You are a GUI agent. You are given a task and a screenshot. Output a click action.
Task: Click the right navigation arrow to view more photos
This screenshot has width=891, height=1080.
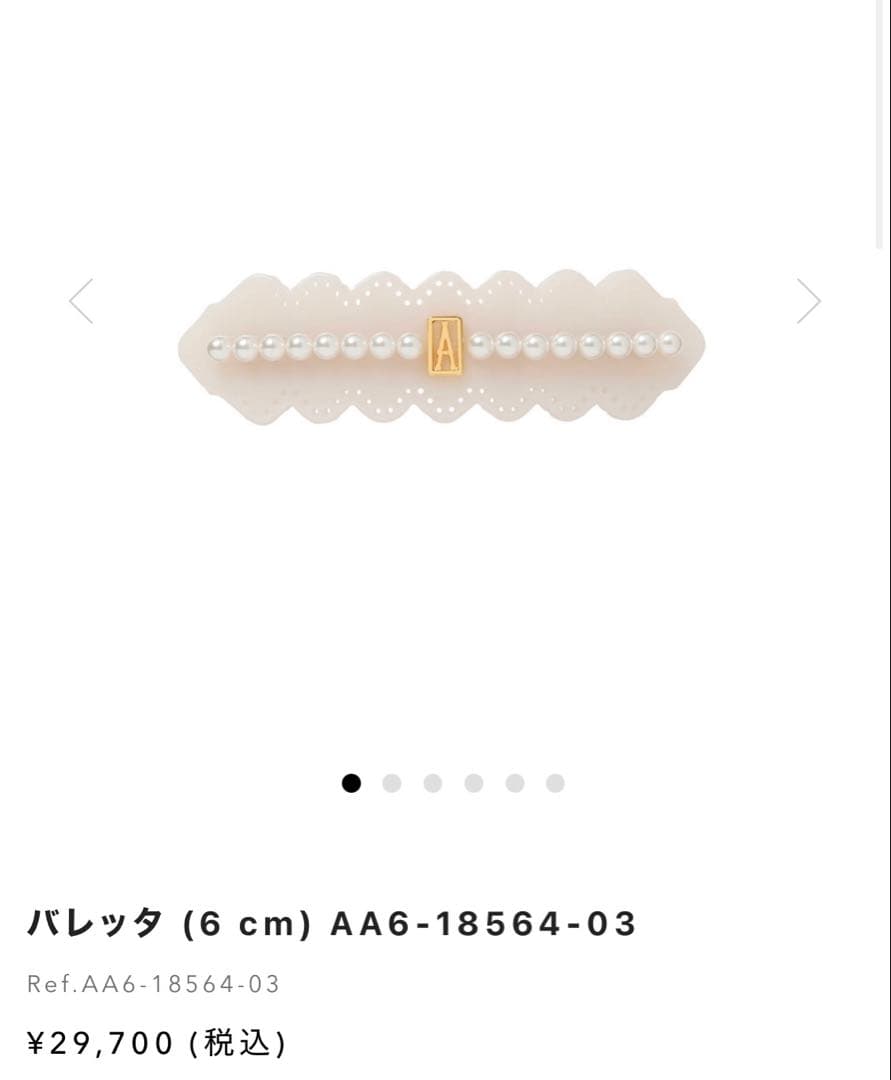(x=809, y=300)
